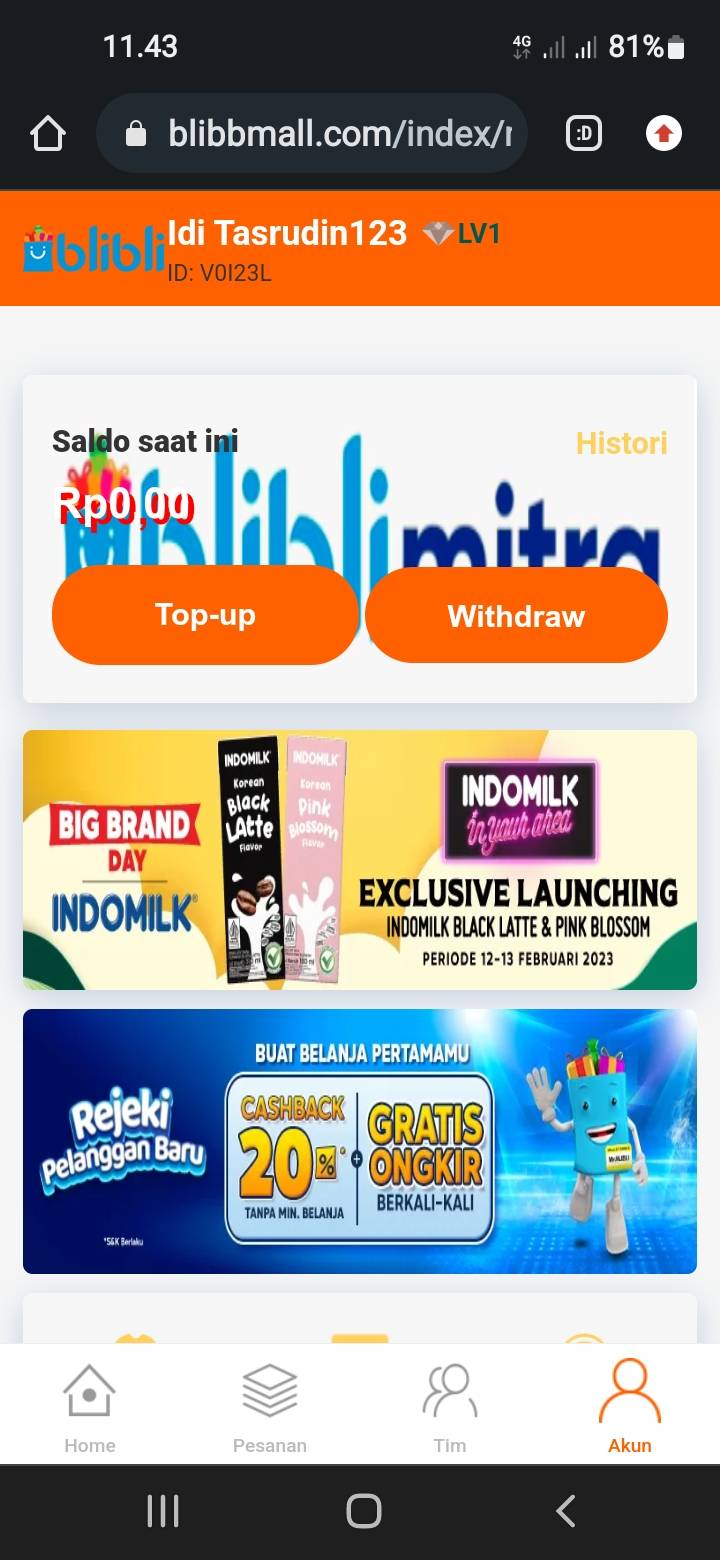720x1560 pixels.
Task: Switch to the Home tab
Action: [x=90, y=1407]
